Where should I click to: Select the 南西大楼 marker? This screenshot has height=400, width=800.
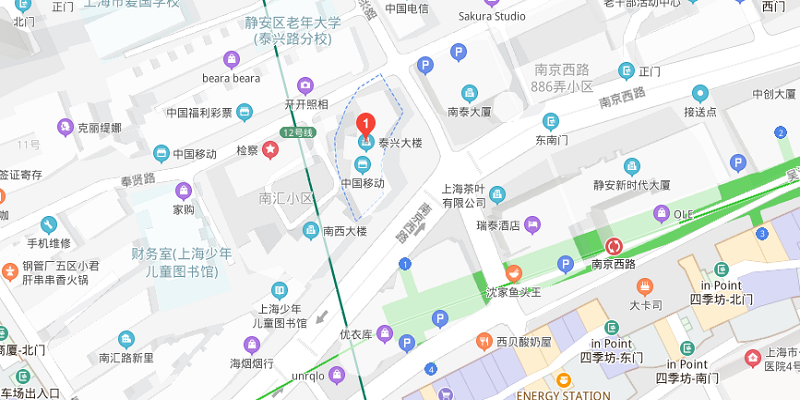click(311, 231)
